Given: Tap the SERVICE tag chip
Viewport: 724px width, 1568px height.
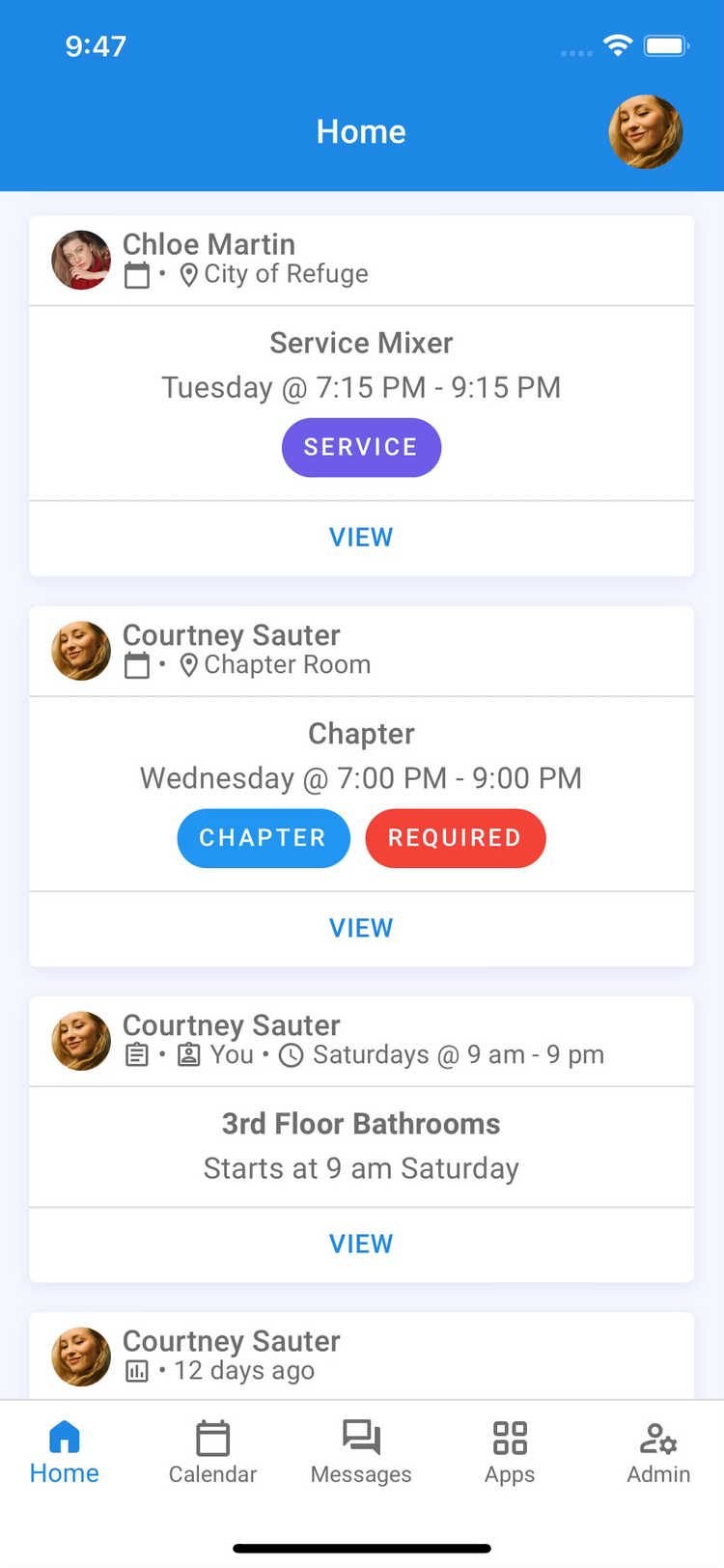Looking at the screenshot, I should tap(361, 448).
